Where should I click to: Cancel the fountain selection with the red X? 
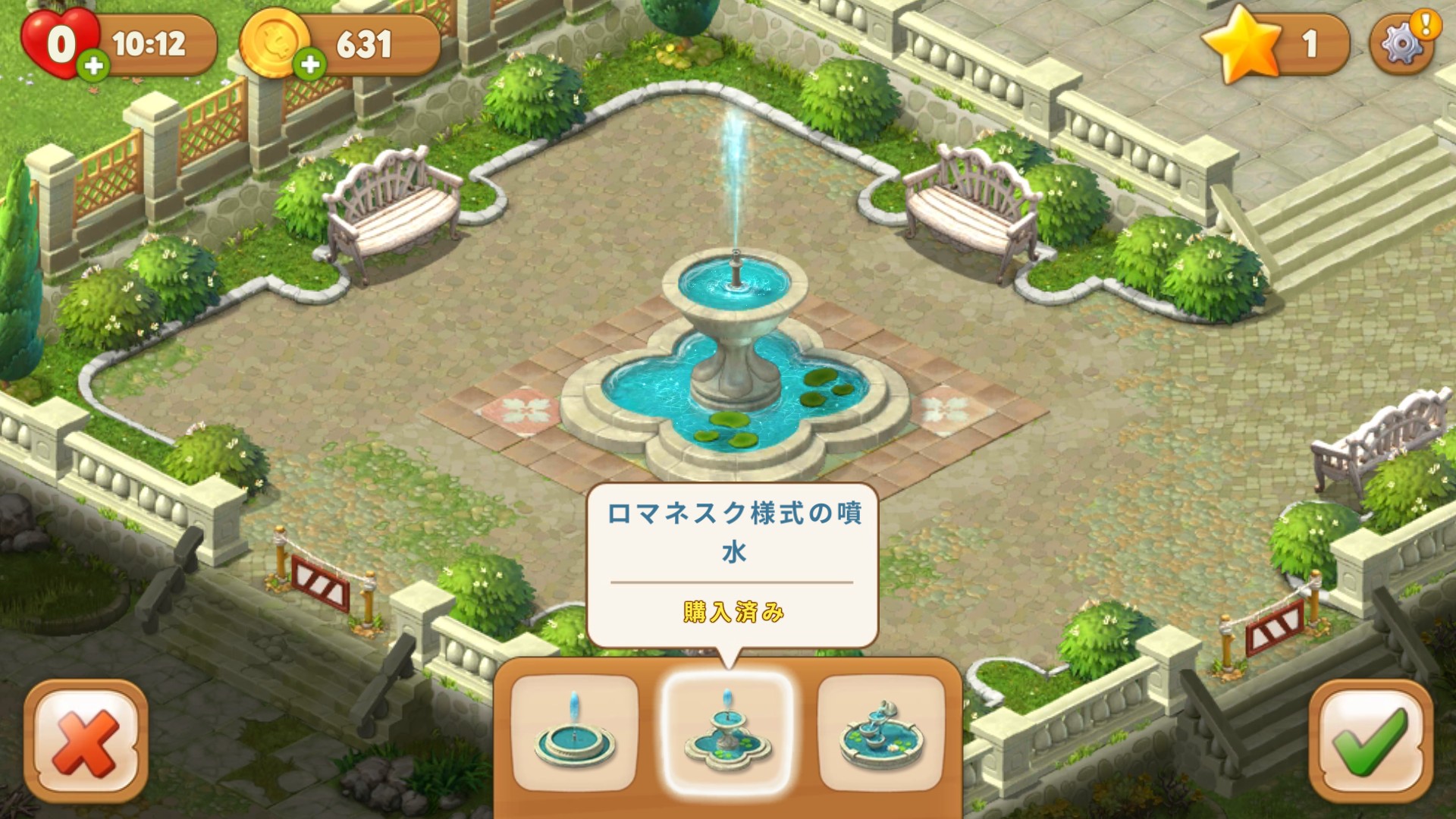point(86,741)
